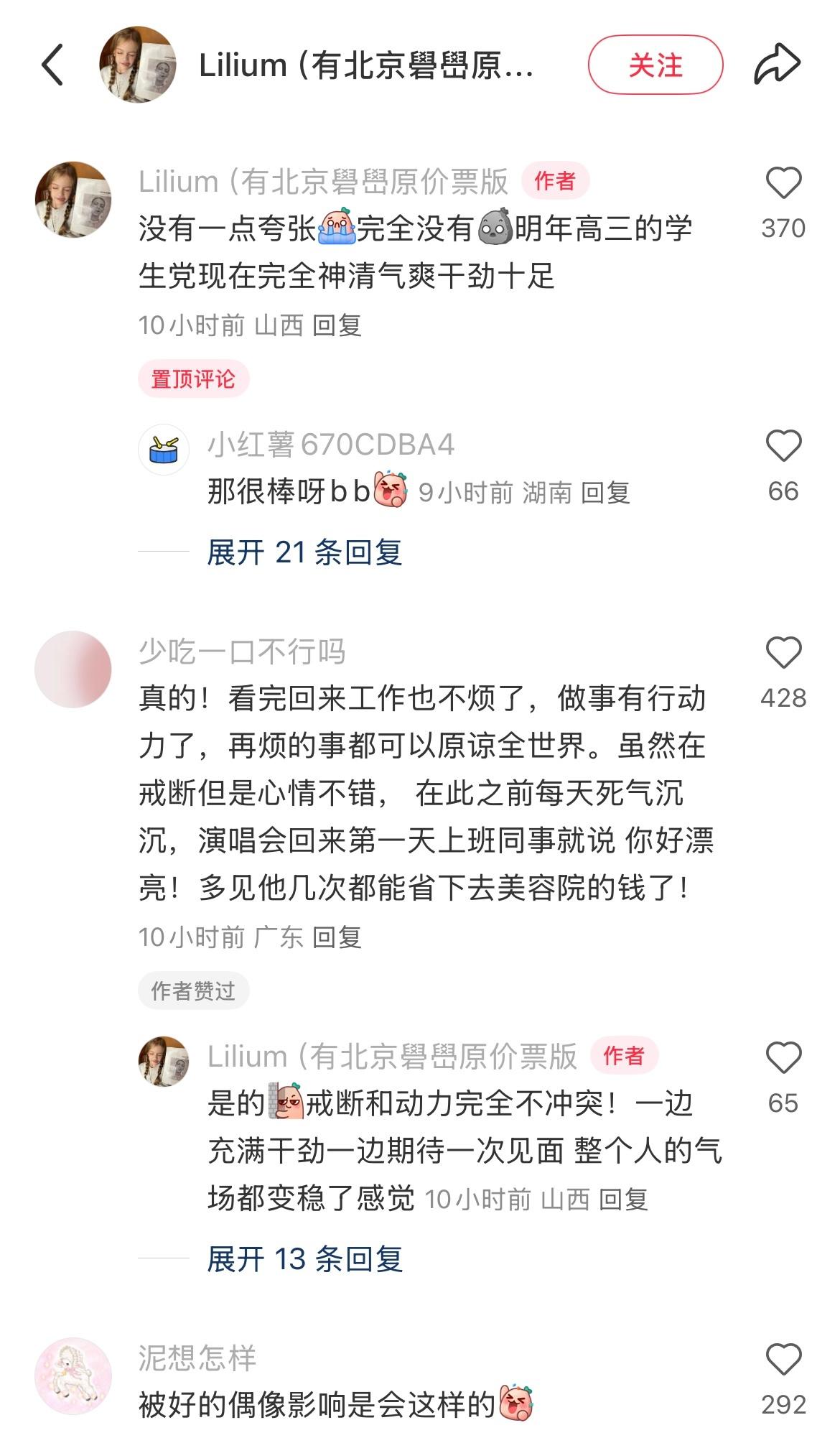Like Lilium's reply with 65 likes
This screenshot has width=840, height=1438.
pos(783,1058)
